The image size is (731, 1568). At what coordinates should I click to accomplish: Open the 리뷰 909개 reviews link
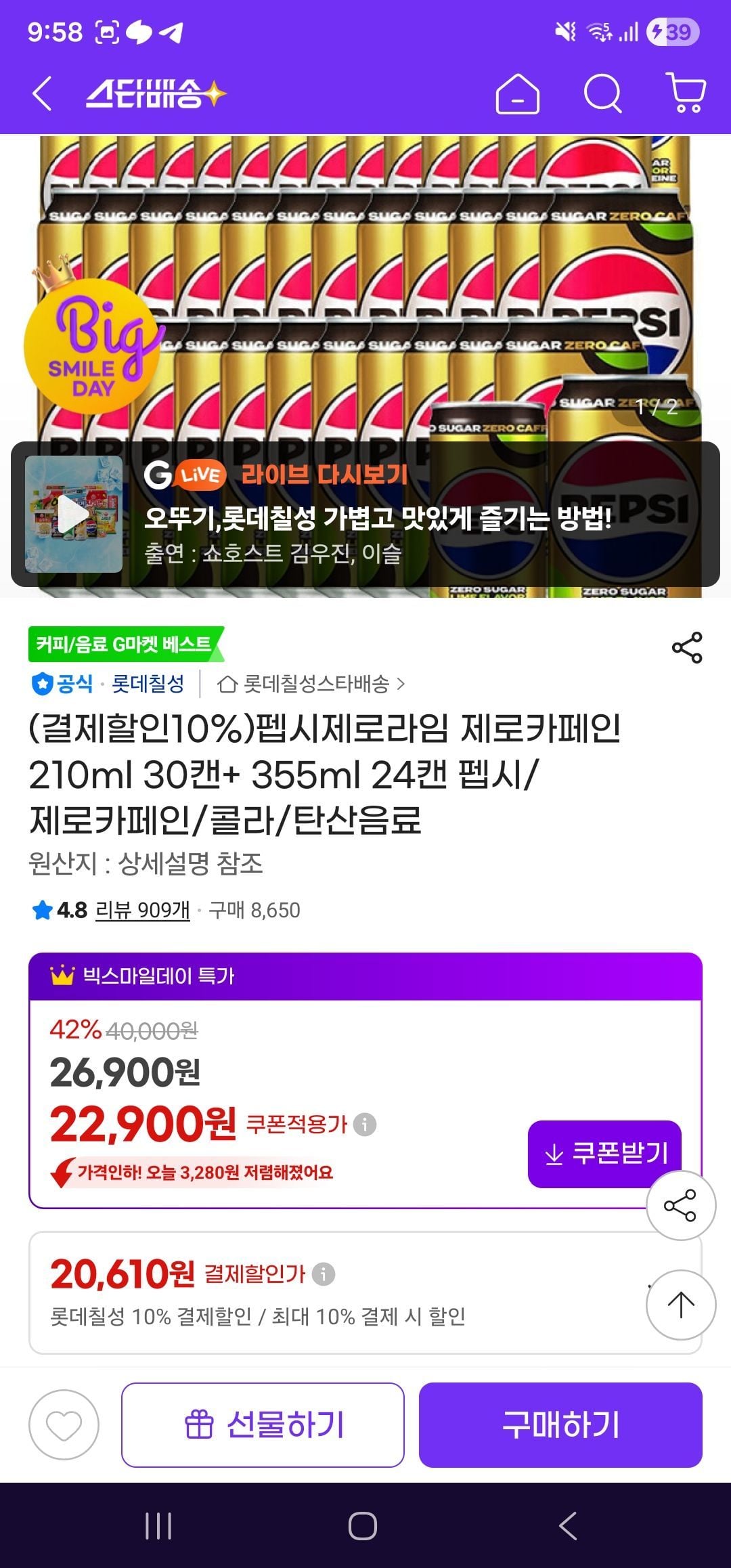(142, 910)
